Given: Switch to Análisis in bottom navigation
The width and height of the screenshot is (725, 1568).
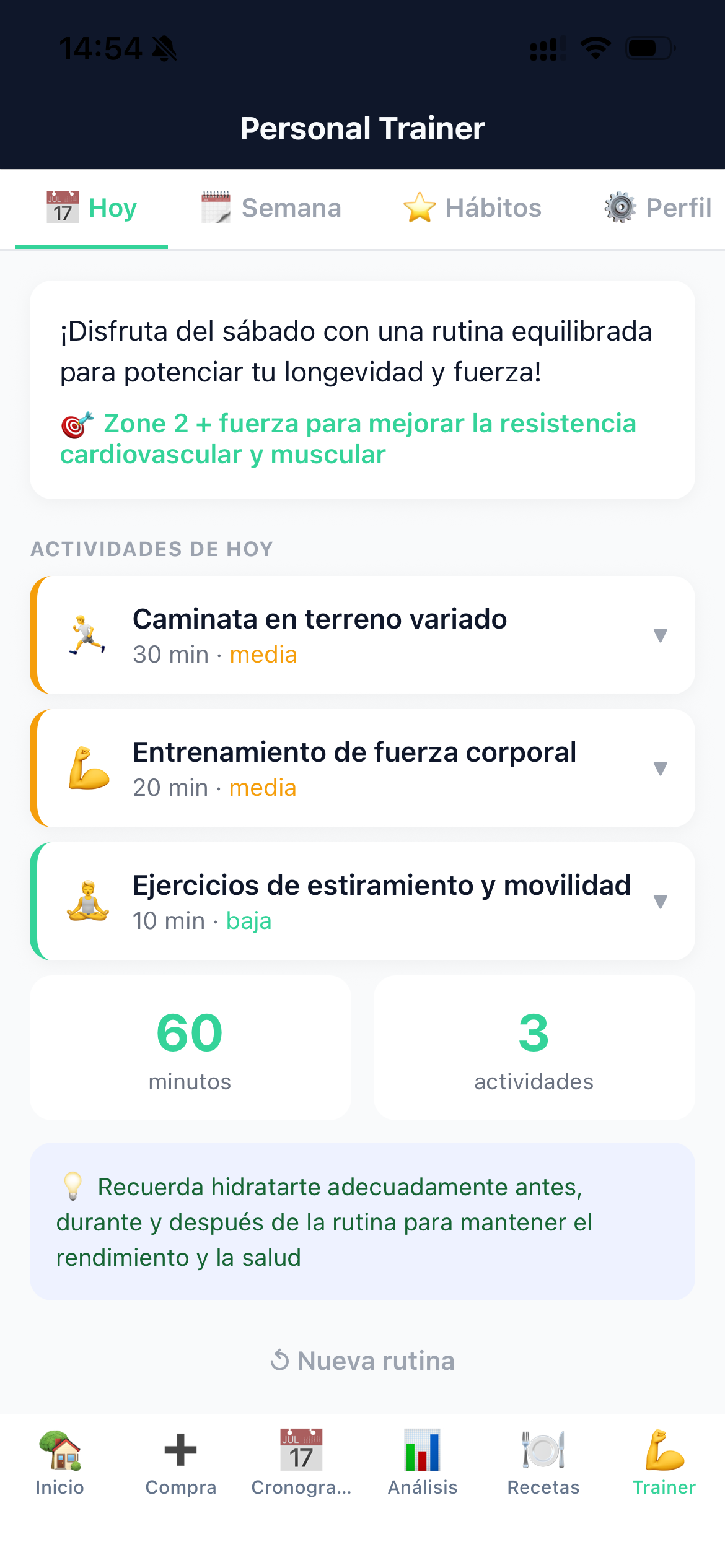Looking at the screenshot, I should coord(423,1463).
